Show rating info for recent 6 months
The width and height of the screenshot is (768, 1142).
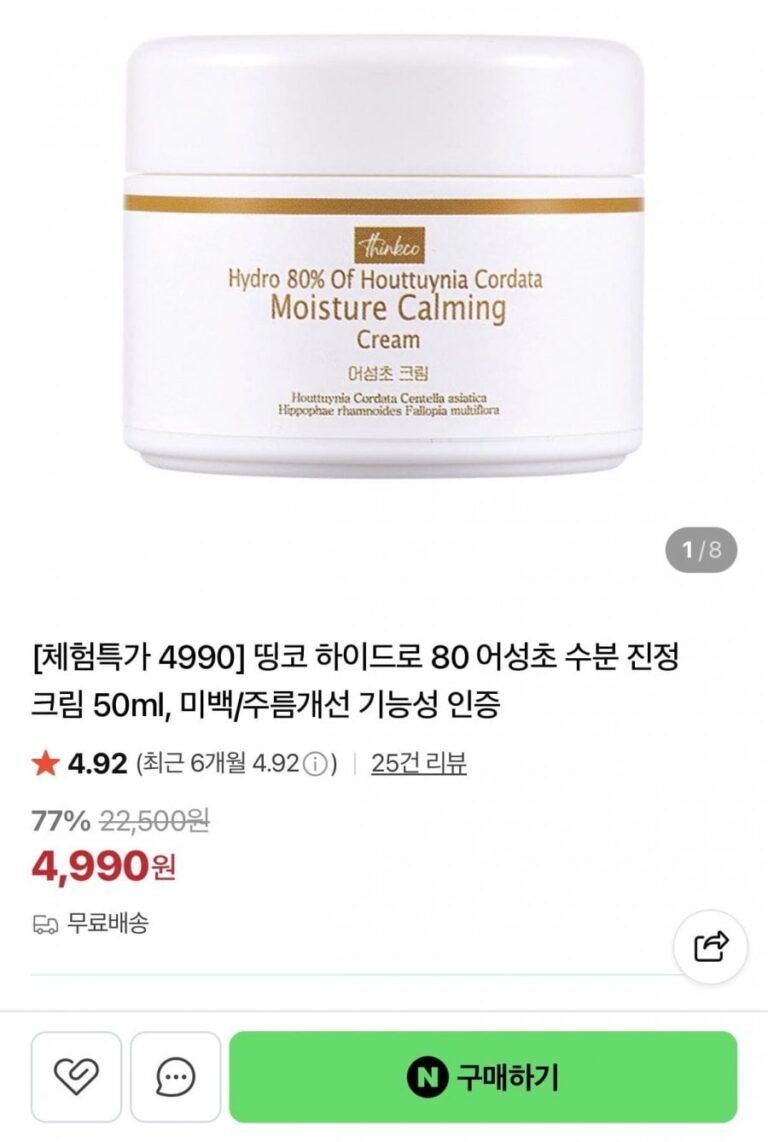click(x=315, y=765)
